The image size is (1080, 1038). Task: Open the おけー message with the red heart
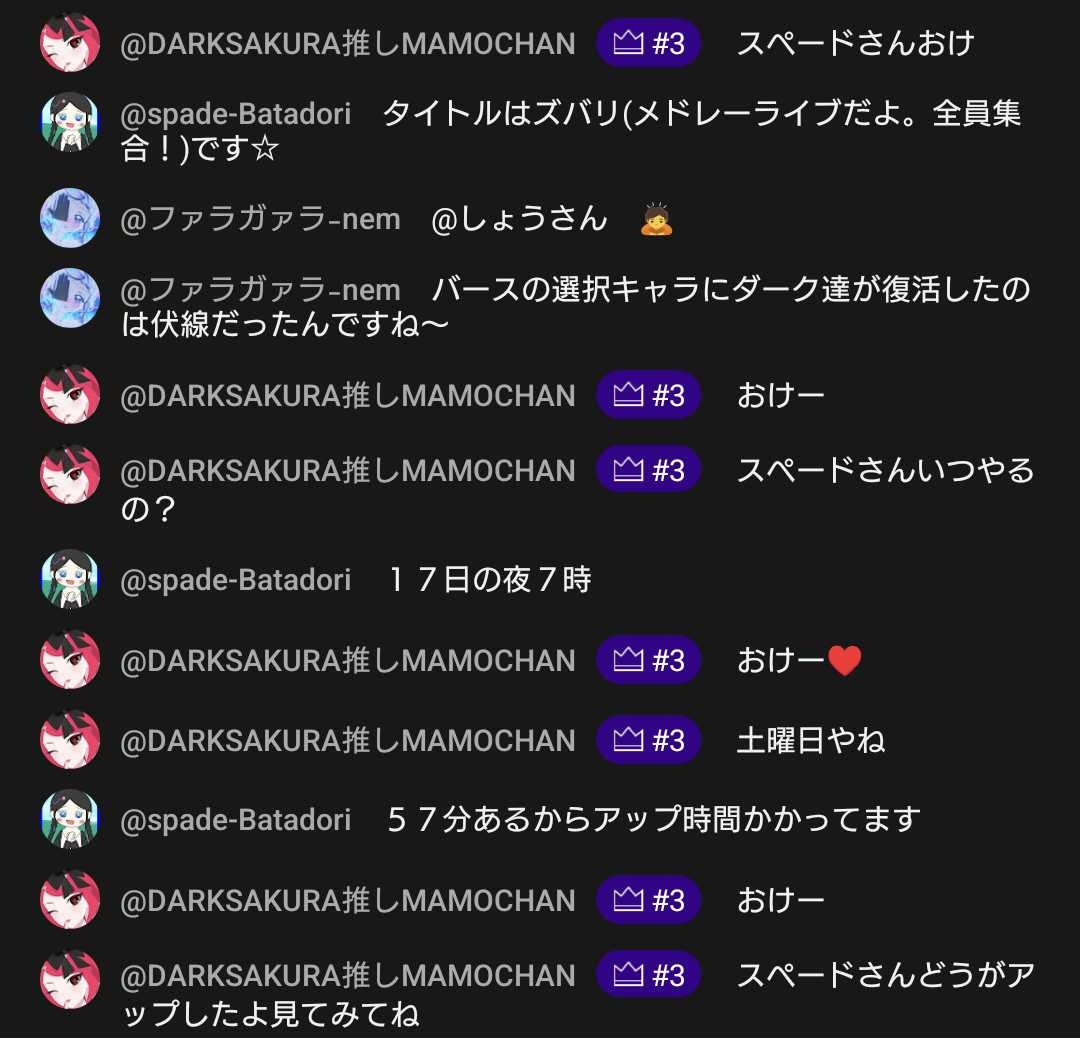[x=798, y=661]
